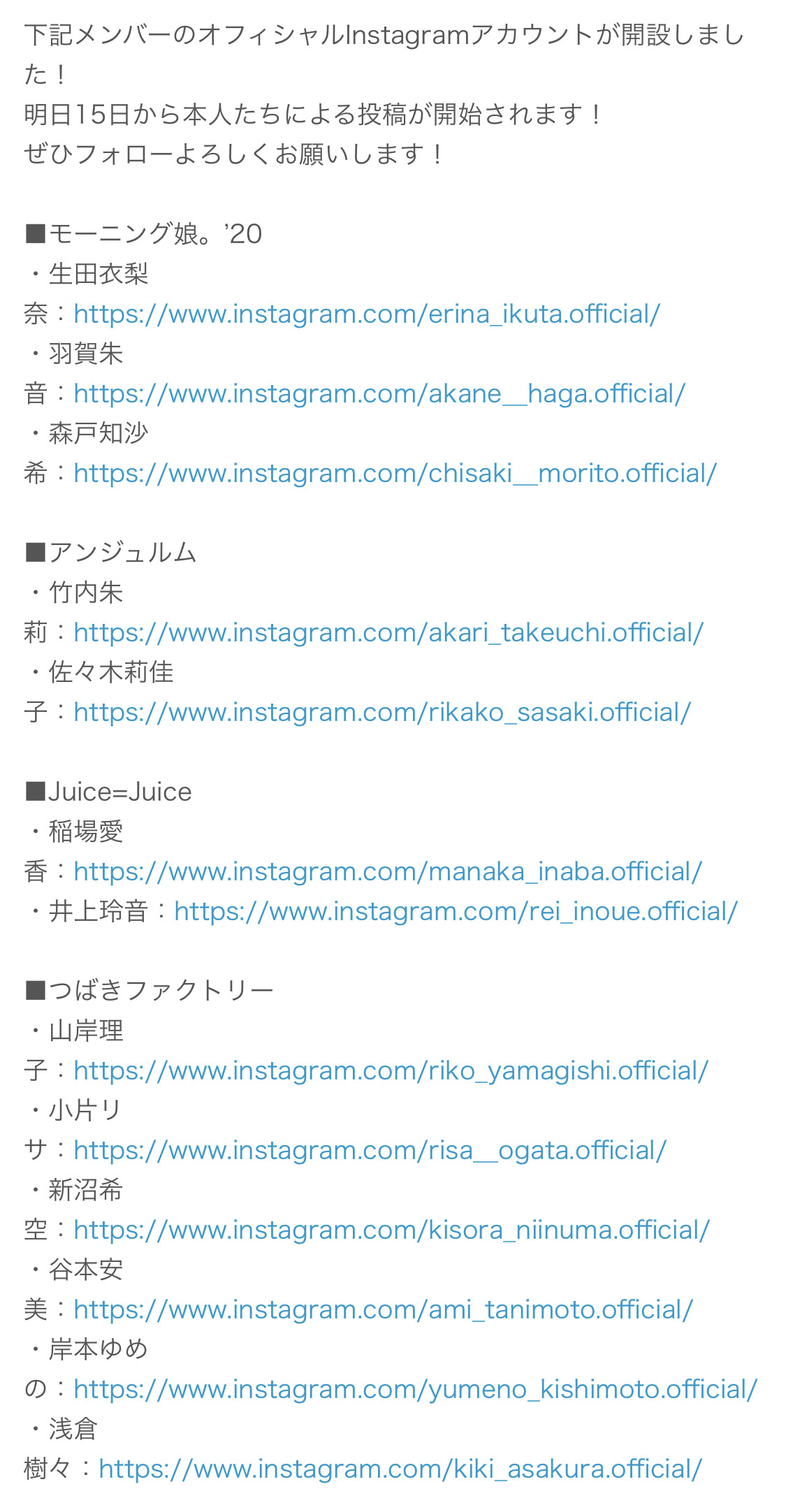Open the manaka_inaba.official Instagram link
The image size is (786, 1512).
point(388,872)
